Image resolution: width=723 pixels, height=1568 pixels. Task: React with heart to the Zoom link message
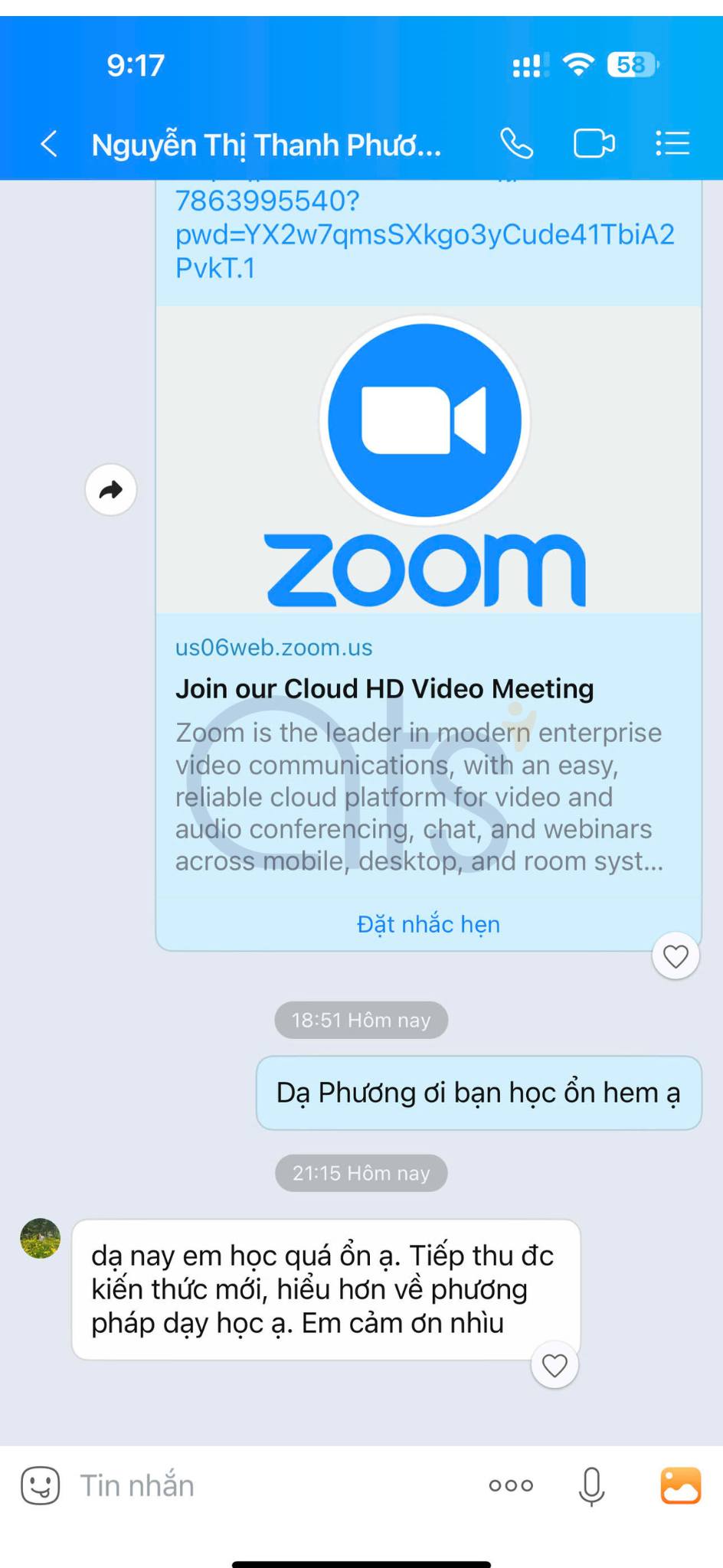675,956
